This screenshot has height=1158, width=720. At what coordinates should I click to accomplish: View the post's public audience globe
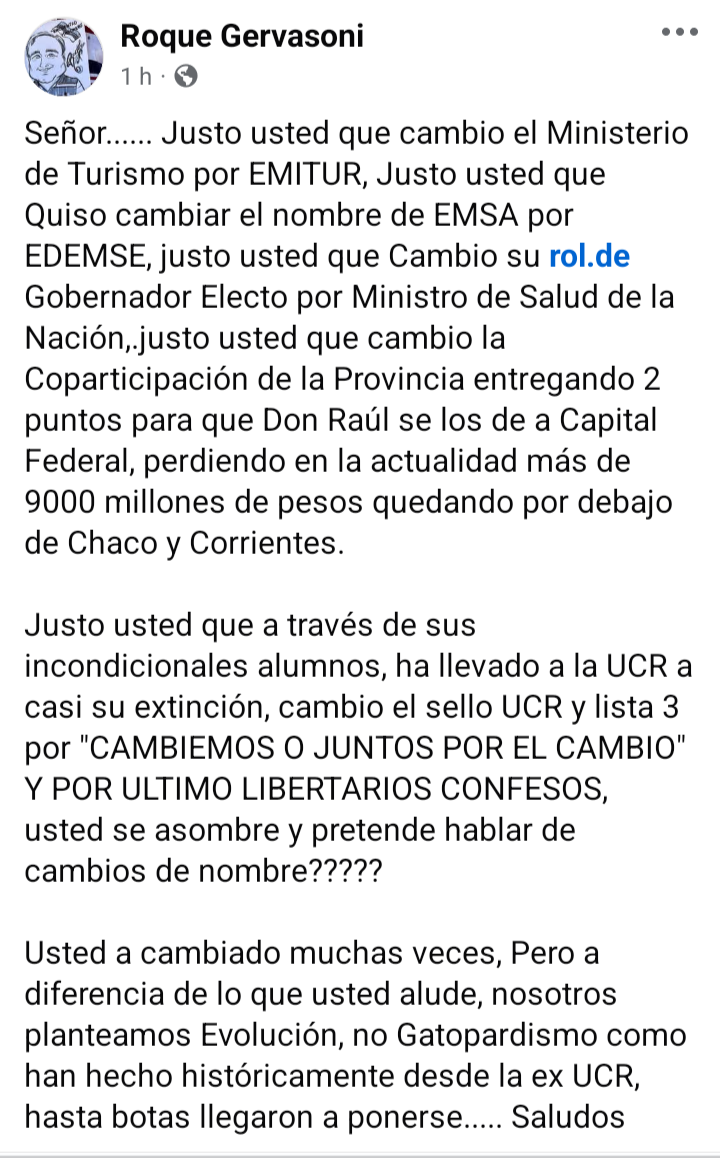click(186, 76)
